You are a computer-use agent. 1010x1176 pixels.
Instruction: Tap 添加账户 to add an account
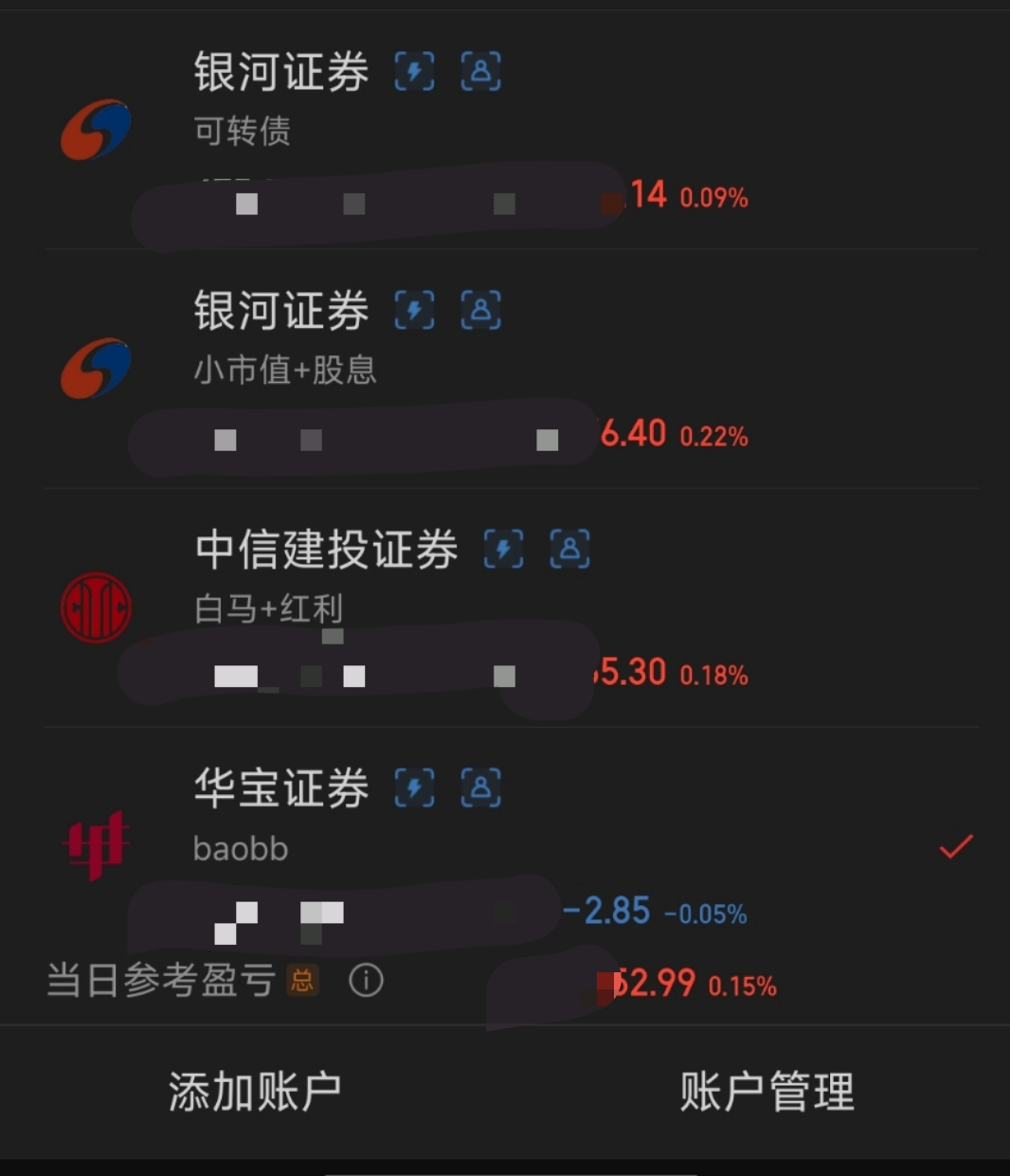[x=254, y=1092]
